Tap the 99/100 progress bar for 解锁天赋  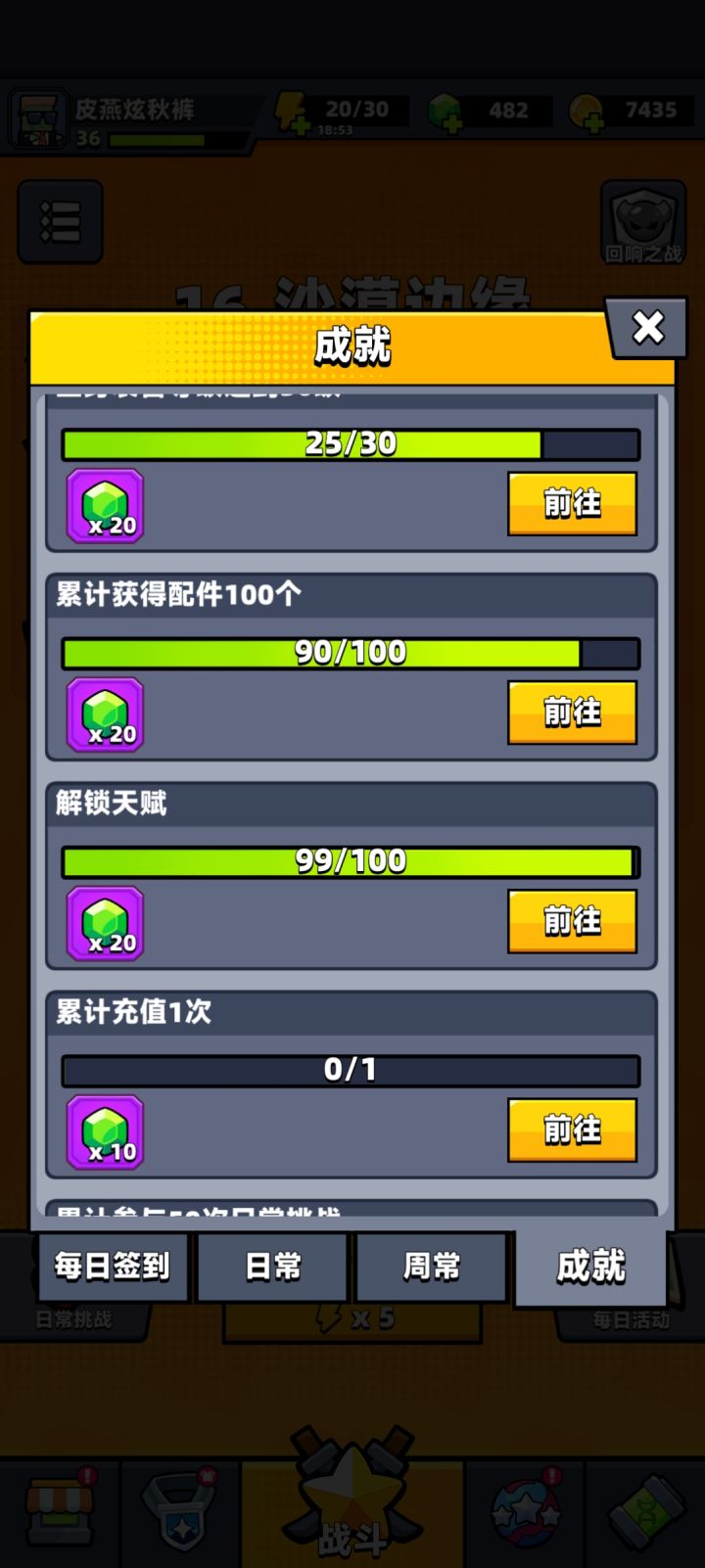350,861
